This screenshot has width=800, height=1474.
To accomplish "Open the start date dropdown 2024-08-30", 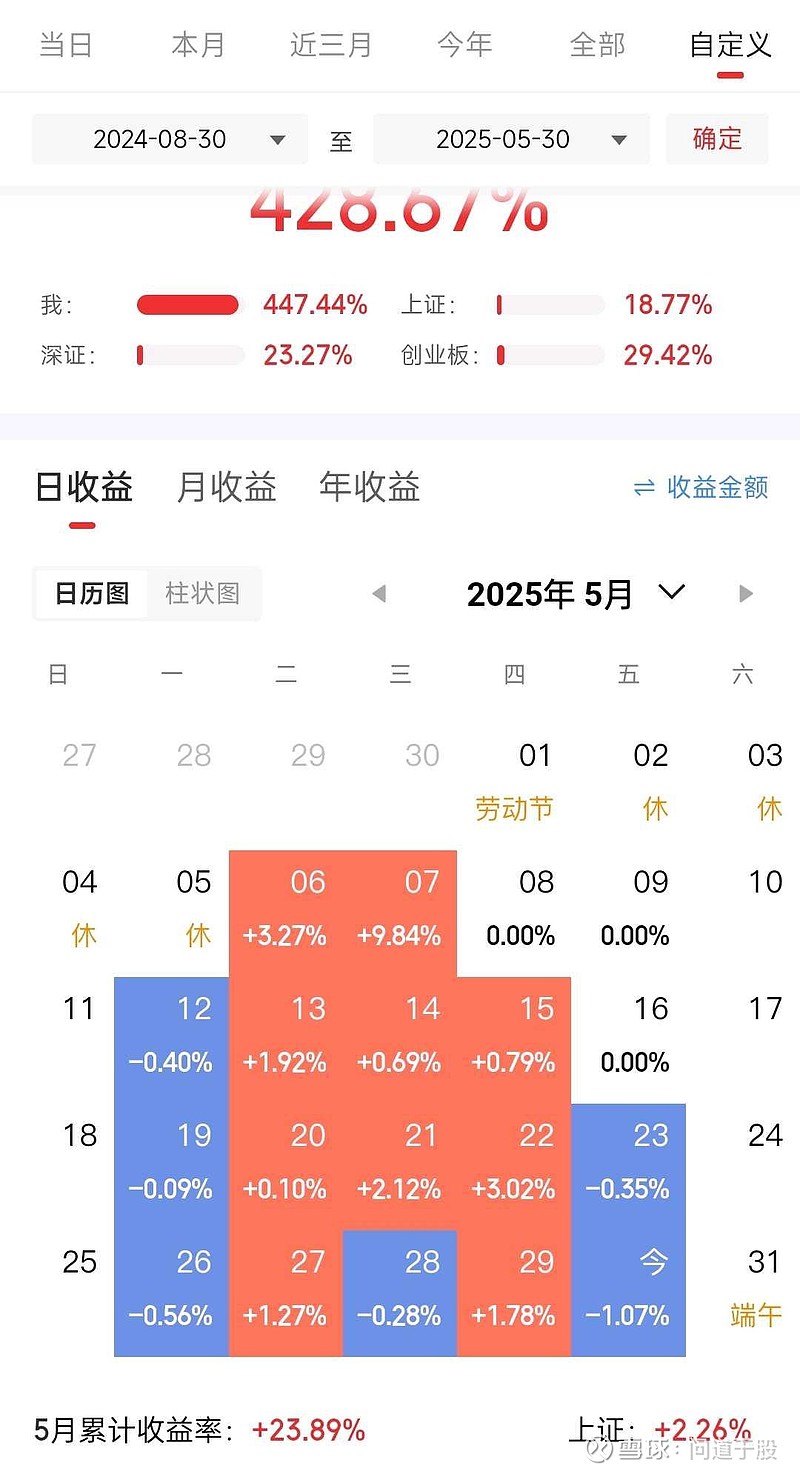I will point(170,139).
